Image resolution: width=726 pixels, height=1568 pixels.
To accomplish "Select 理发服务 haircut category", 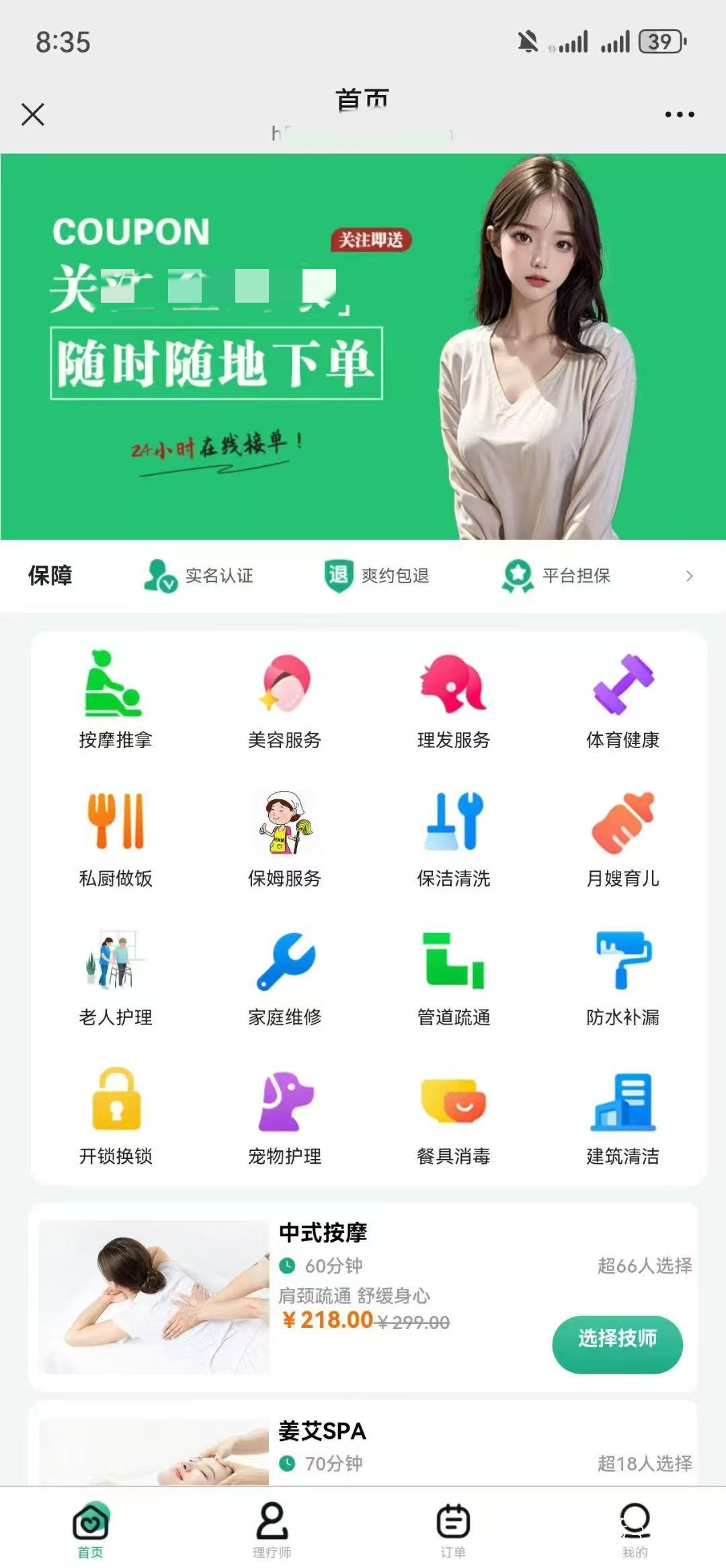I will pyautogui.click(x=454, y=700).
